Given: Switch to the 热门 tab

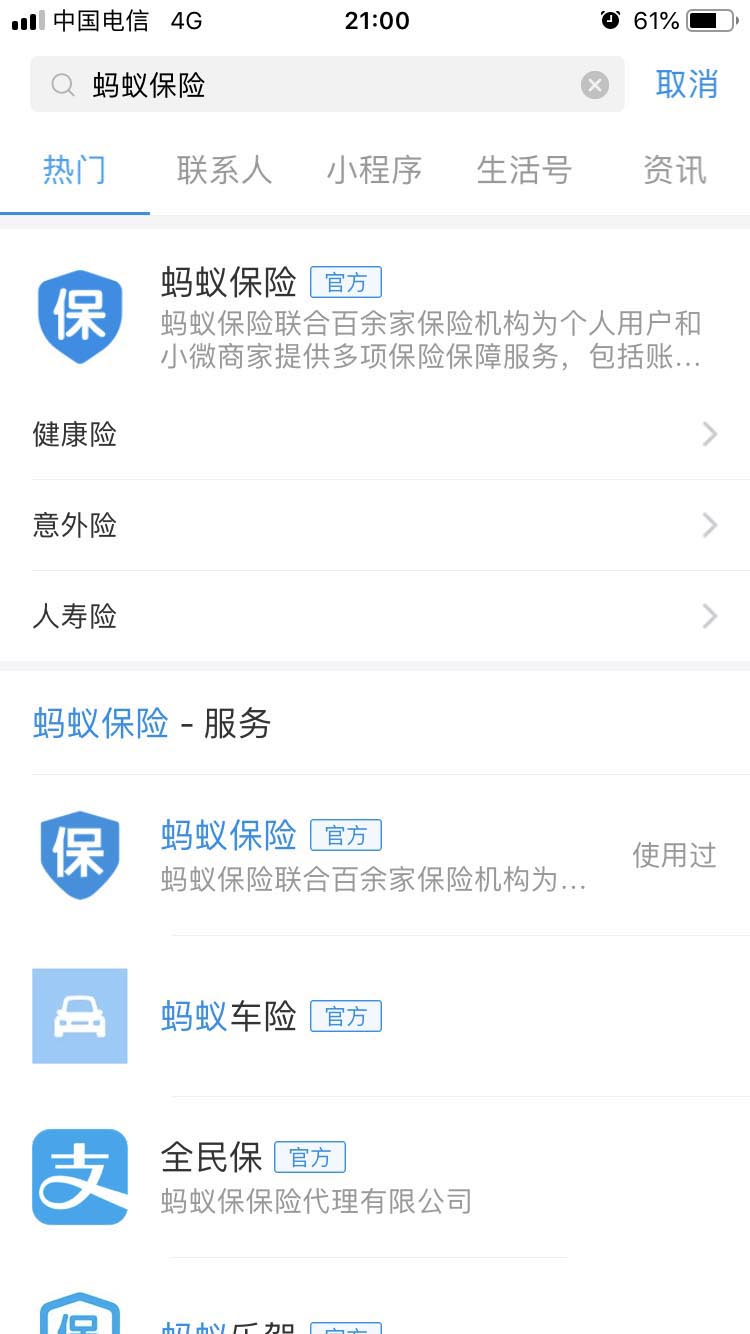Looking at the screenshot, I should [74, 170].
